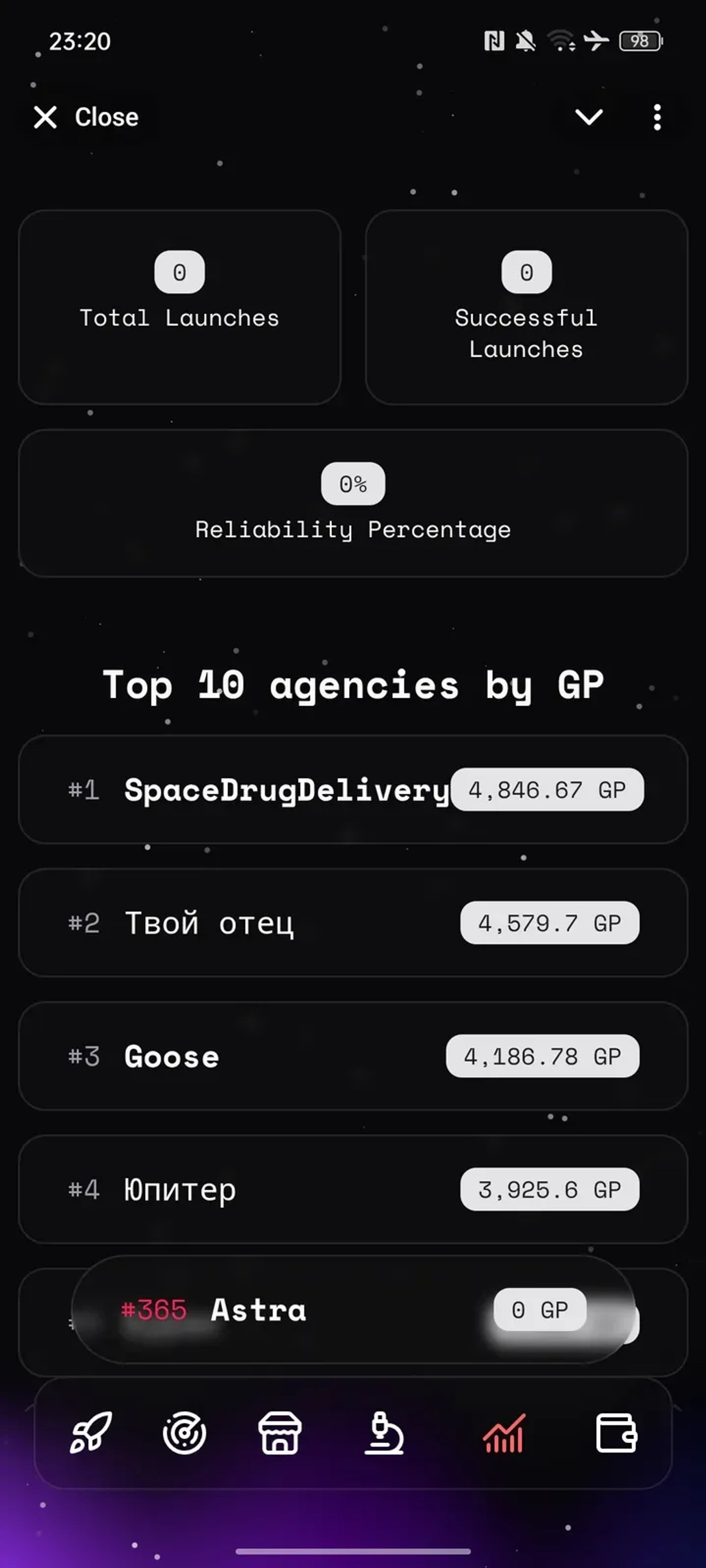Tap the X close icon
This screenshot has width=706, height=1568.
click(x=45, y=117)
